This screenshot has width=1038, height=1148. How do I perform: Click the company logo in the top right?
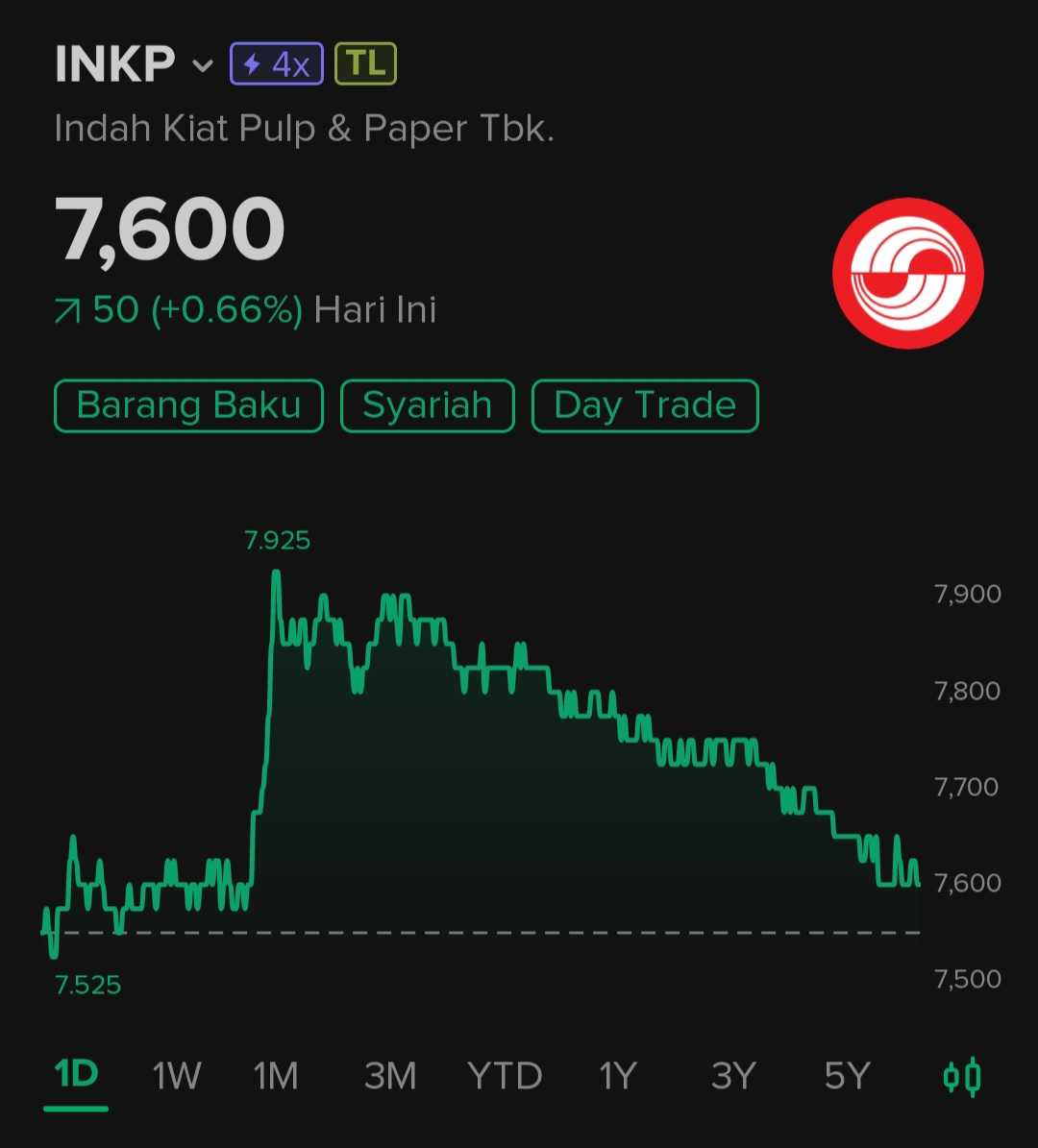point(909,273)
